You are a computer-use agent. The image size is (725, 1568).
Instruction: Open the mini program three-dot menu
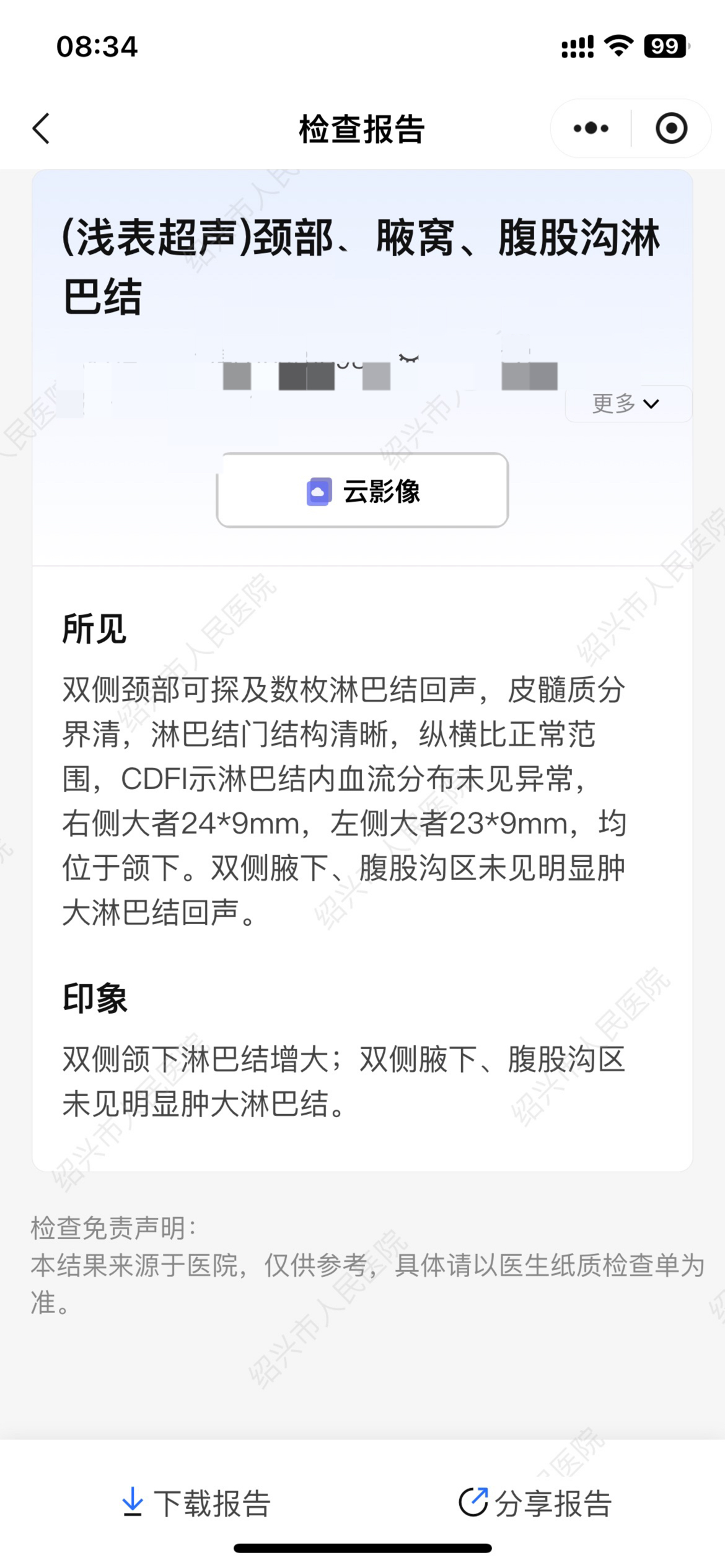click(x=591, y=128)
